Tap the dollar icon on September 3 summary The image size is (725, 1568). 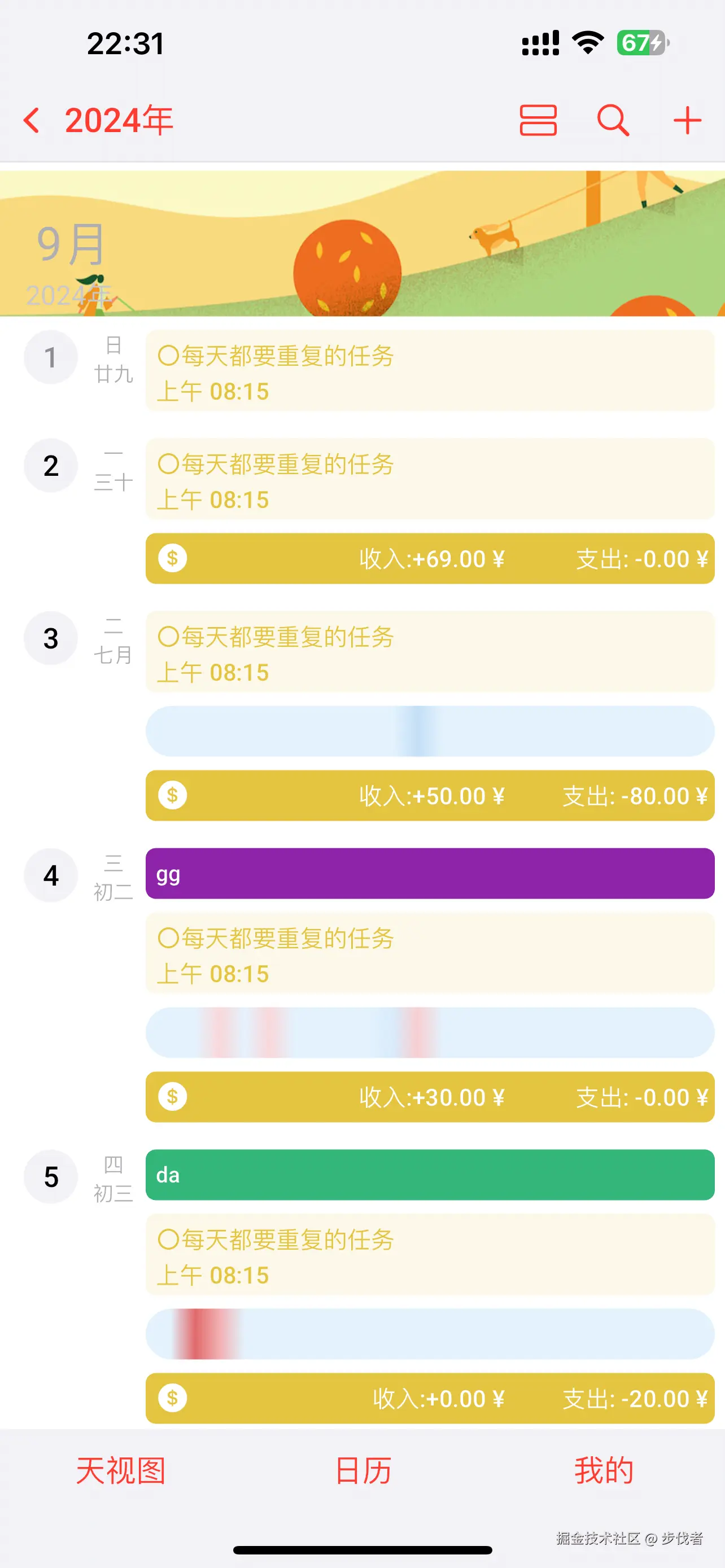172,795
